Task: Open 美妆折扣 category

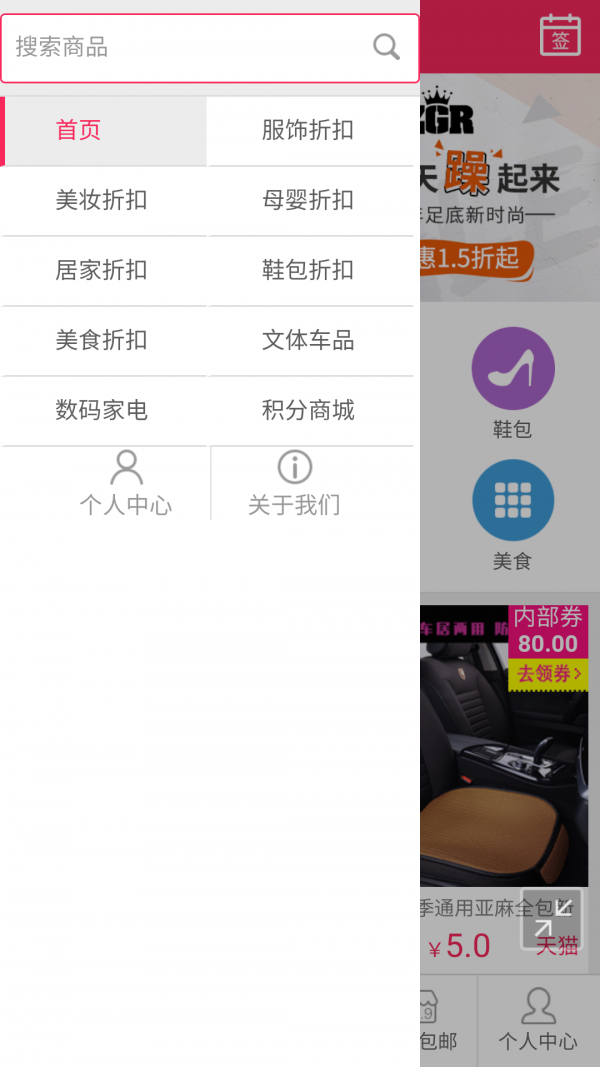Action: [x=102, y=200]
